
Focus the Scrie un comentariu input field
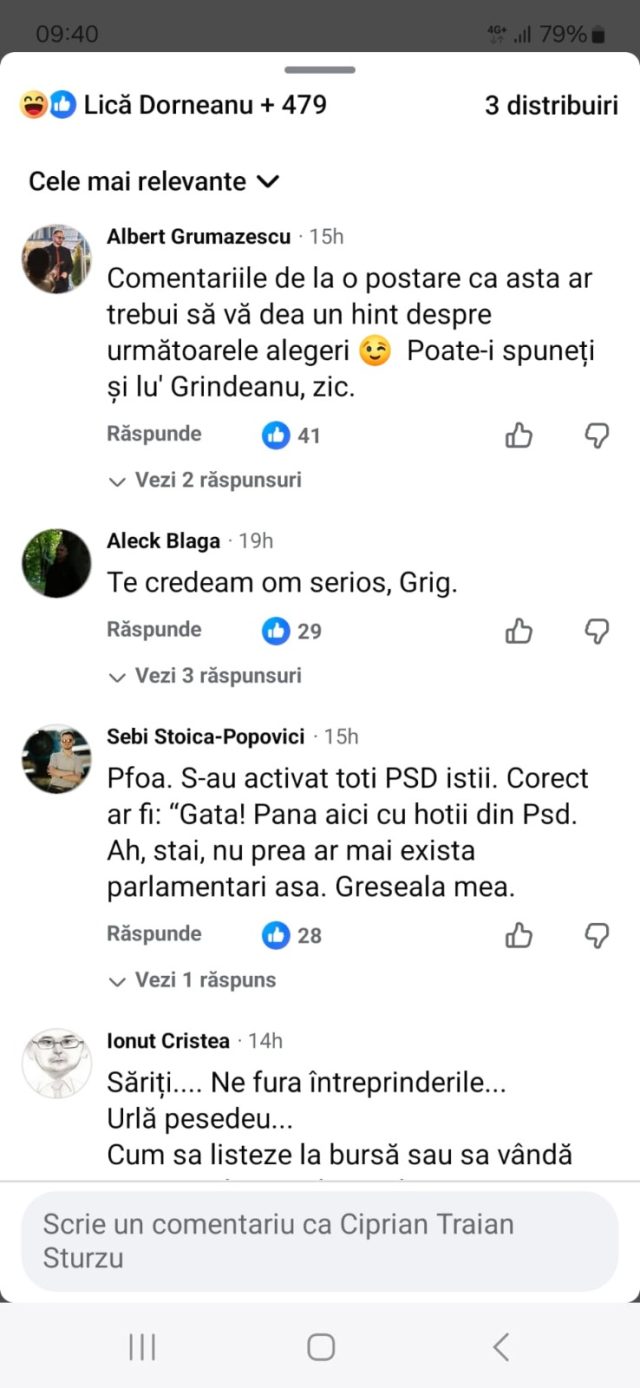coord(320,1241)
